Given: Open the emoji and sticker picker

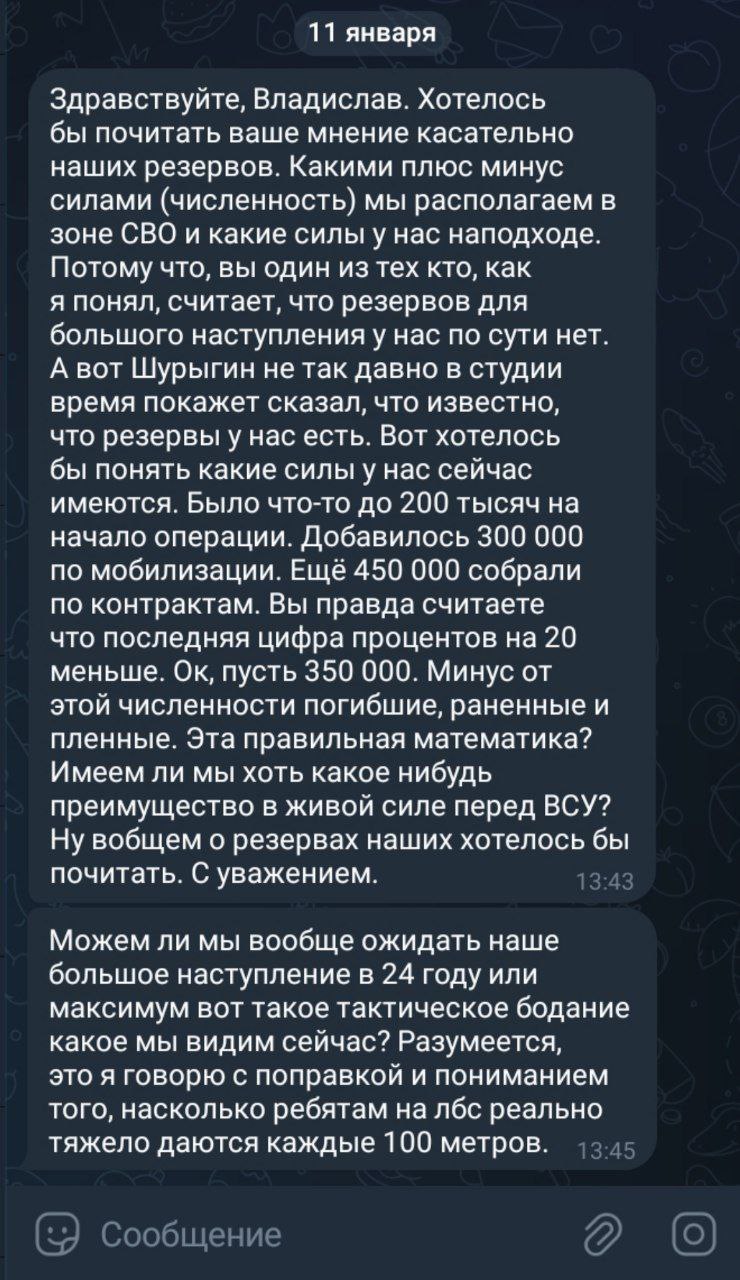Looking at the screenshot, I should point(54,1234).
